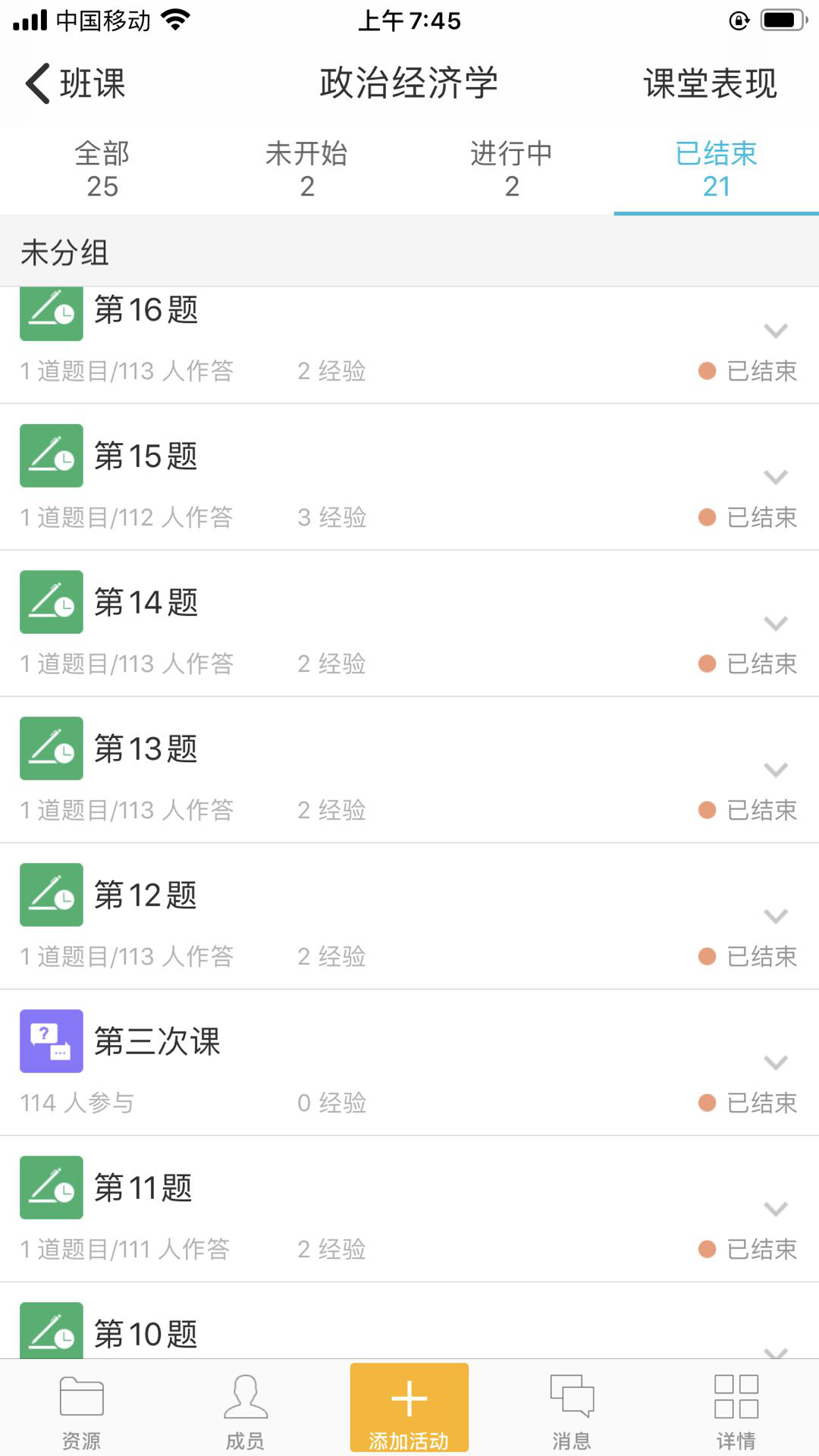The width and height of the screenshot is (819, 1456).
Task: Open 课堂表现 in the top bar
Action: click(710, 83)
